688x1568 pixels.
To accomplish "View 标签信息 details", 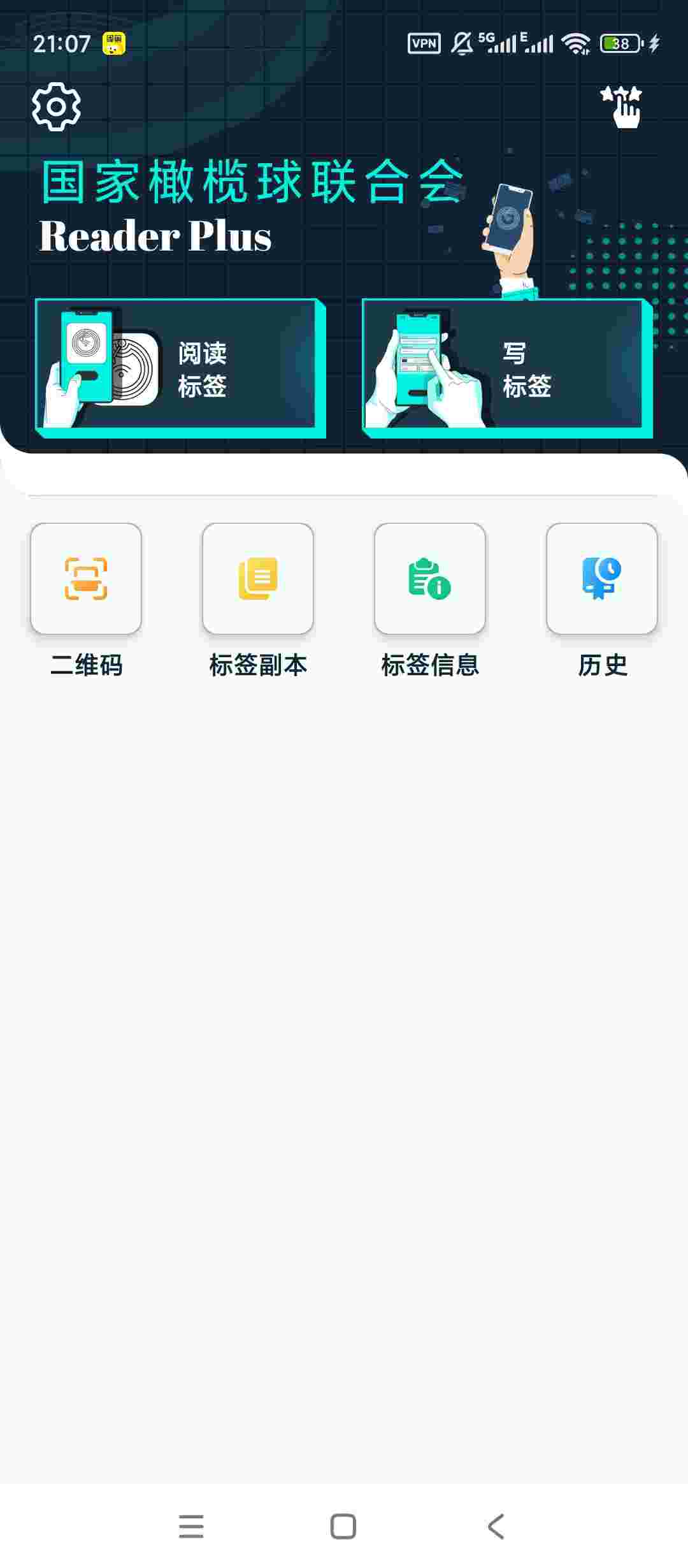I will click(430, 579).
